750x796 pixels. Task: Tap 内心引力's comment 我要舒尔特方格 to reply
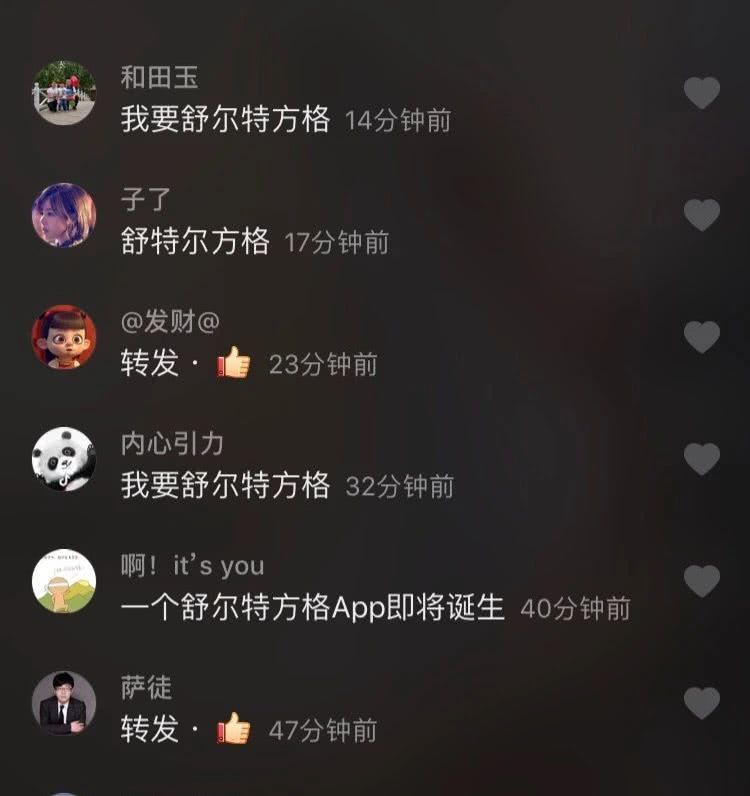[225, 486]
